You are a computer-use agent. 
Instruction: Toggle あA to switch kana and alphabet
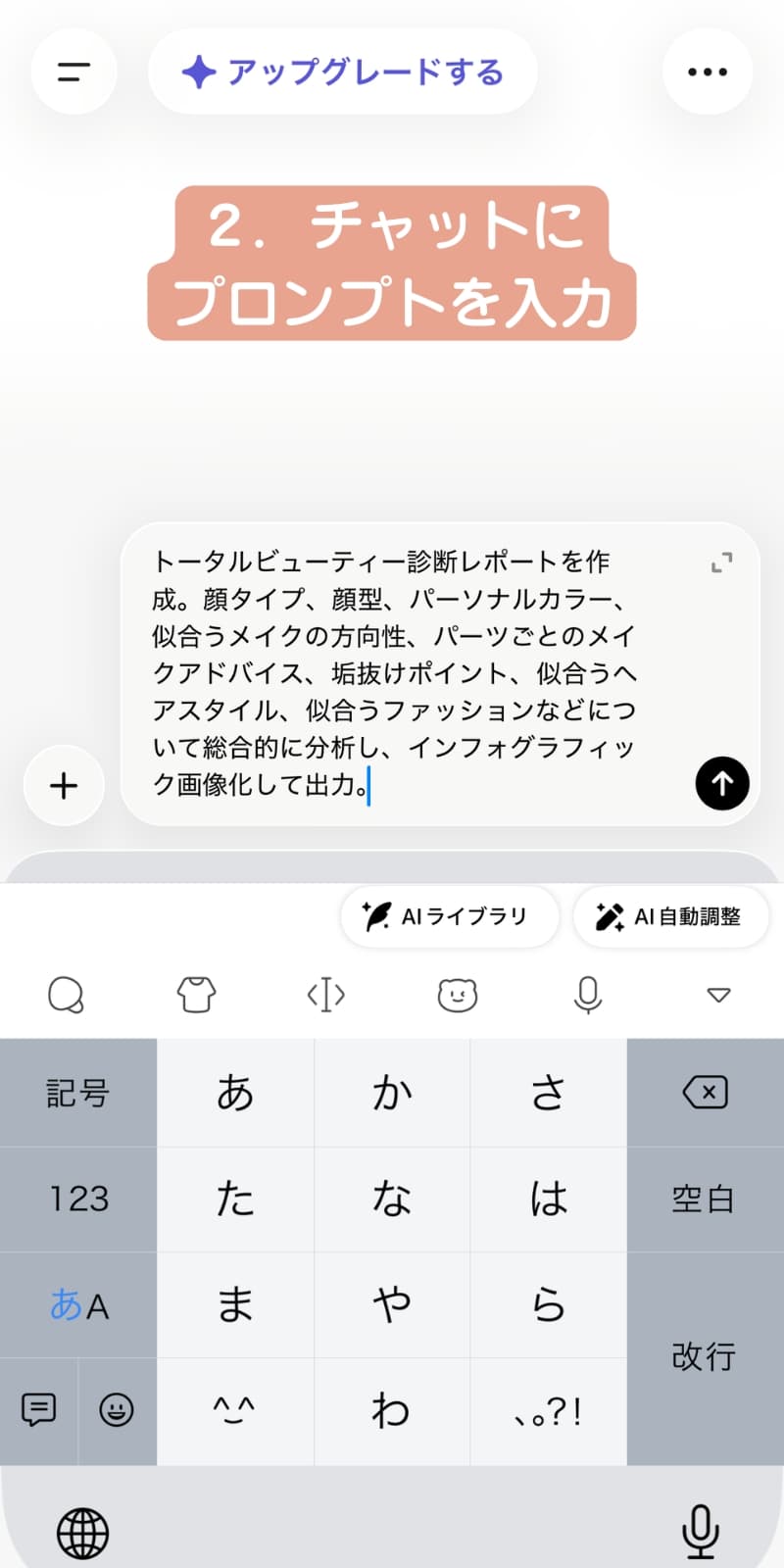(77, 1304)
